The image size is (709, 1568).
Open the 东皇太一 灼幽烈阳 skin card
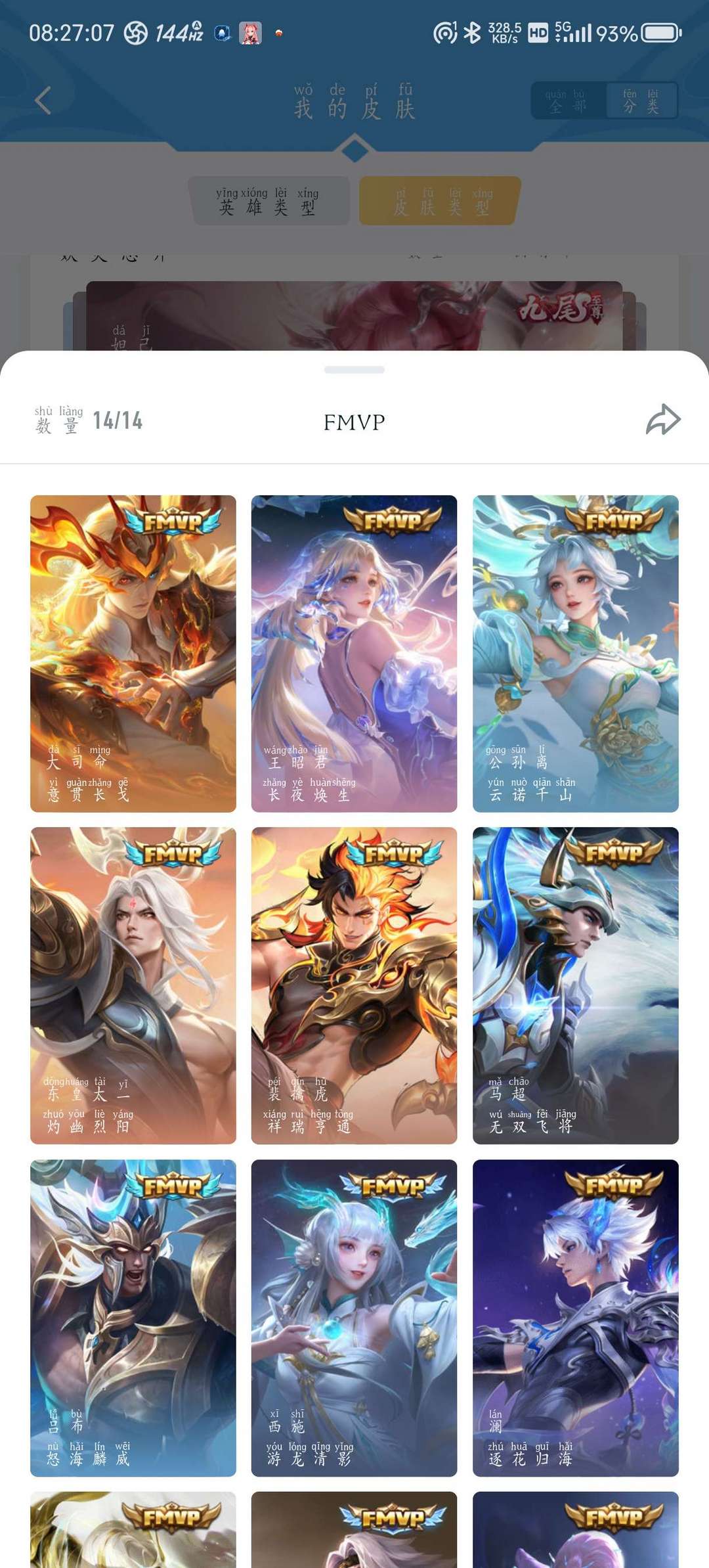point(133,985)
